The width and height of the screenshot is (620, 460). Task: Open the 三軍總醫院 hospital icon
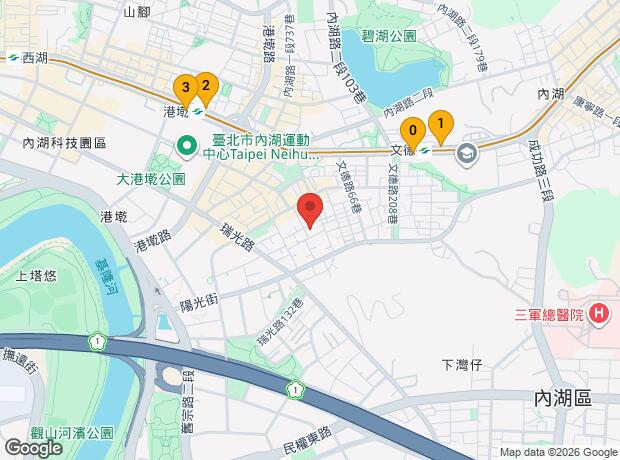(x=599, y=314)
